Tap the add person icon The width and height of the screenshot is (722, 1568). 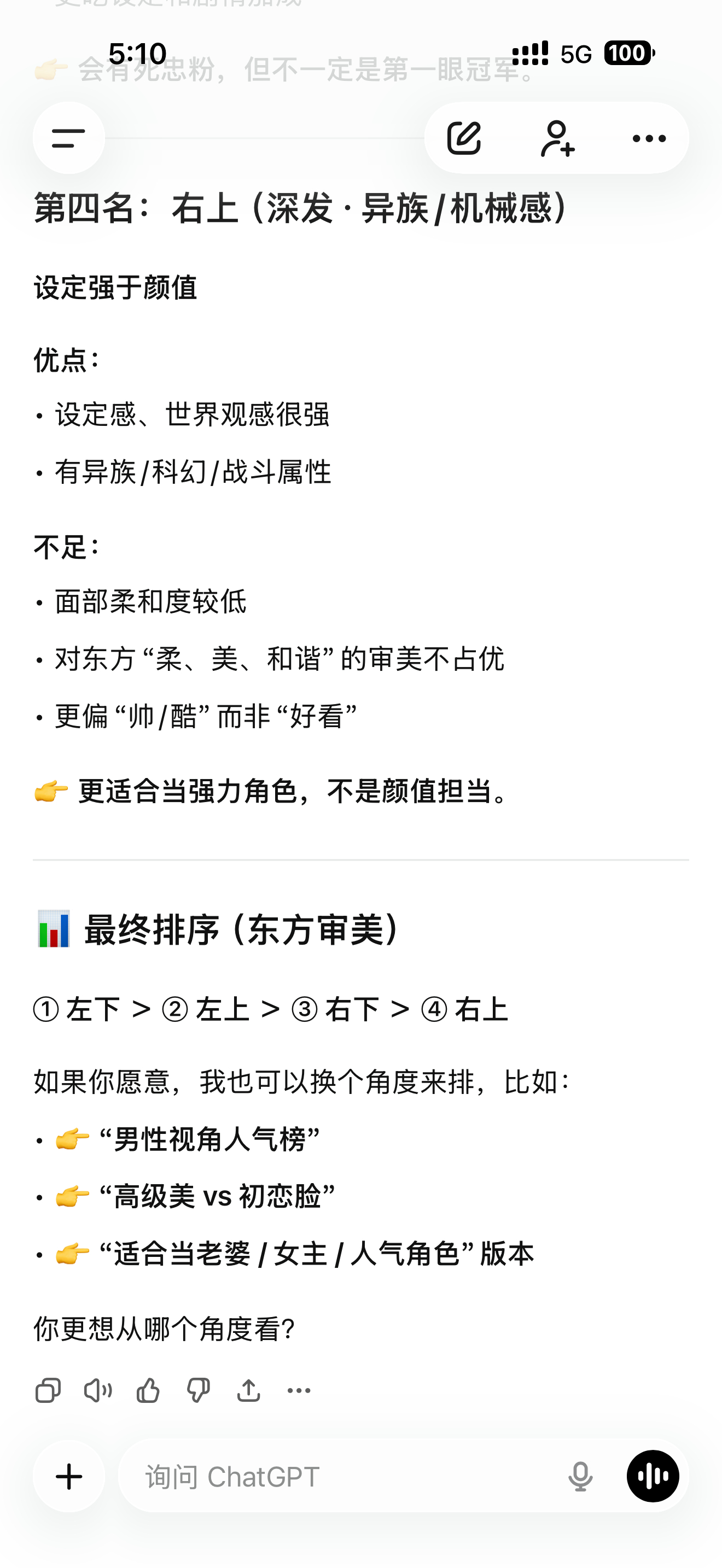pos(557,138)
